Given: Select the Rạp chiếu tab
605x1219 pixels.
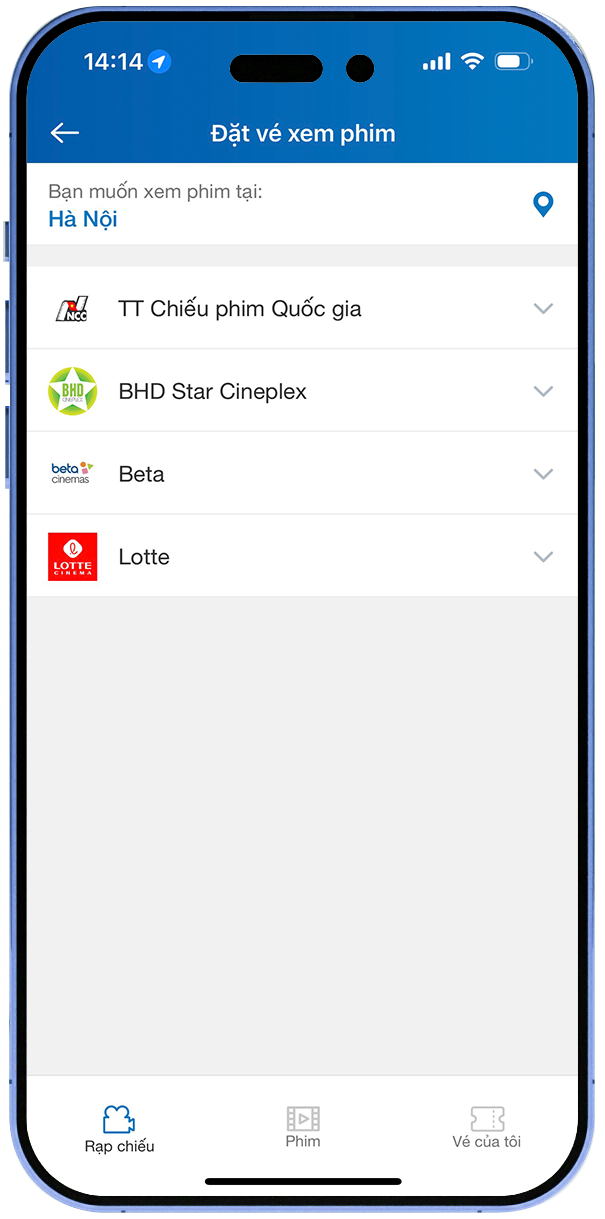Looking at the screenshot, I should pyautogui.click(x=119, y=1129).
